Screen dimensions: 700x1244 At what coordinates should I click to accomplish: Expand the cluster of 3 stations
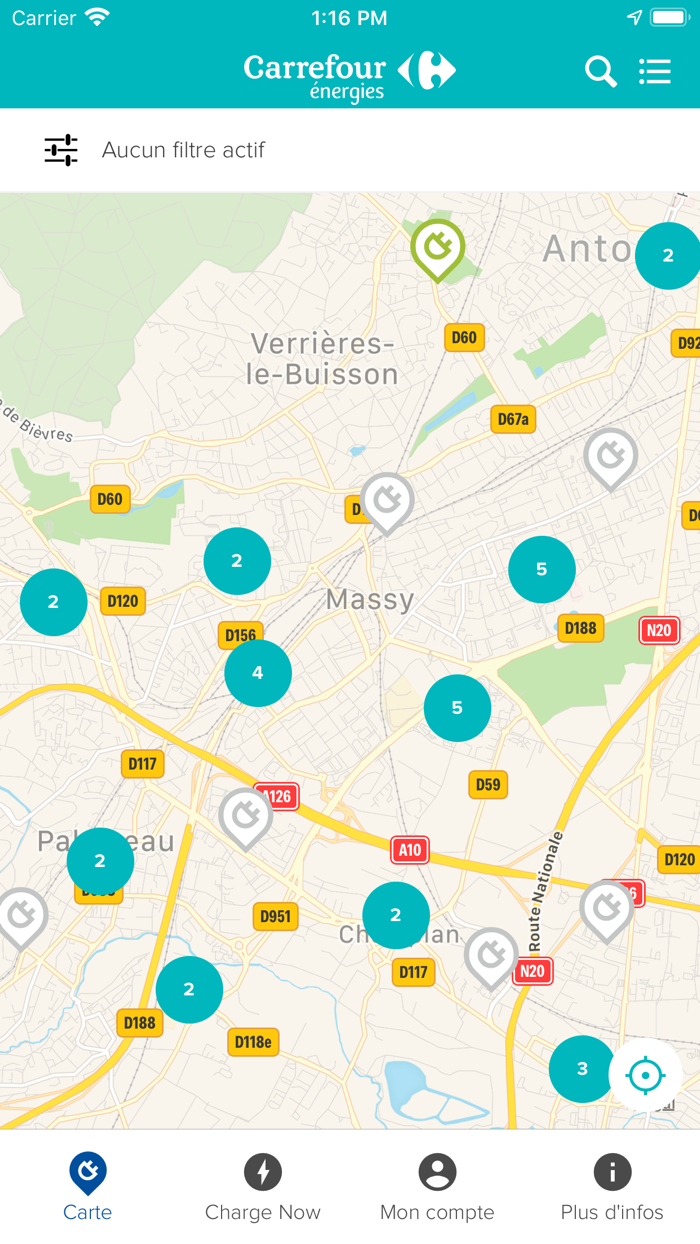pos(582,1069)
